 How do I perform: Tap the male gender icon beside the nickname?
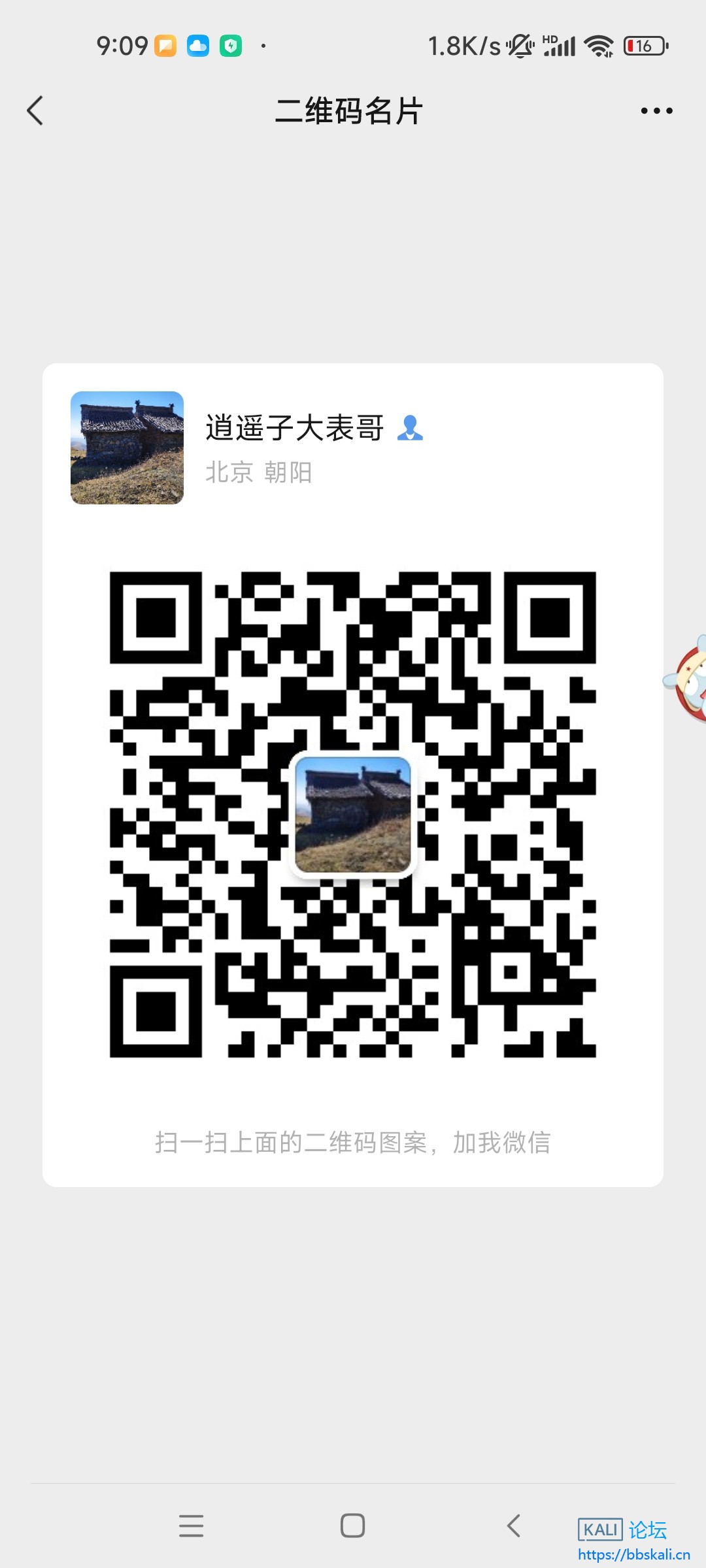(411, 429)
